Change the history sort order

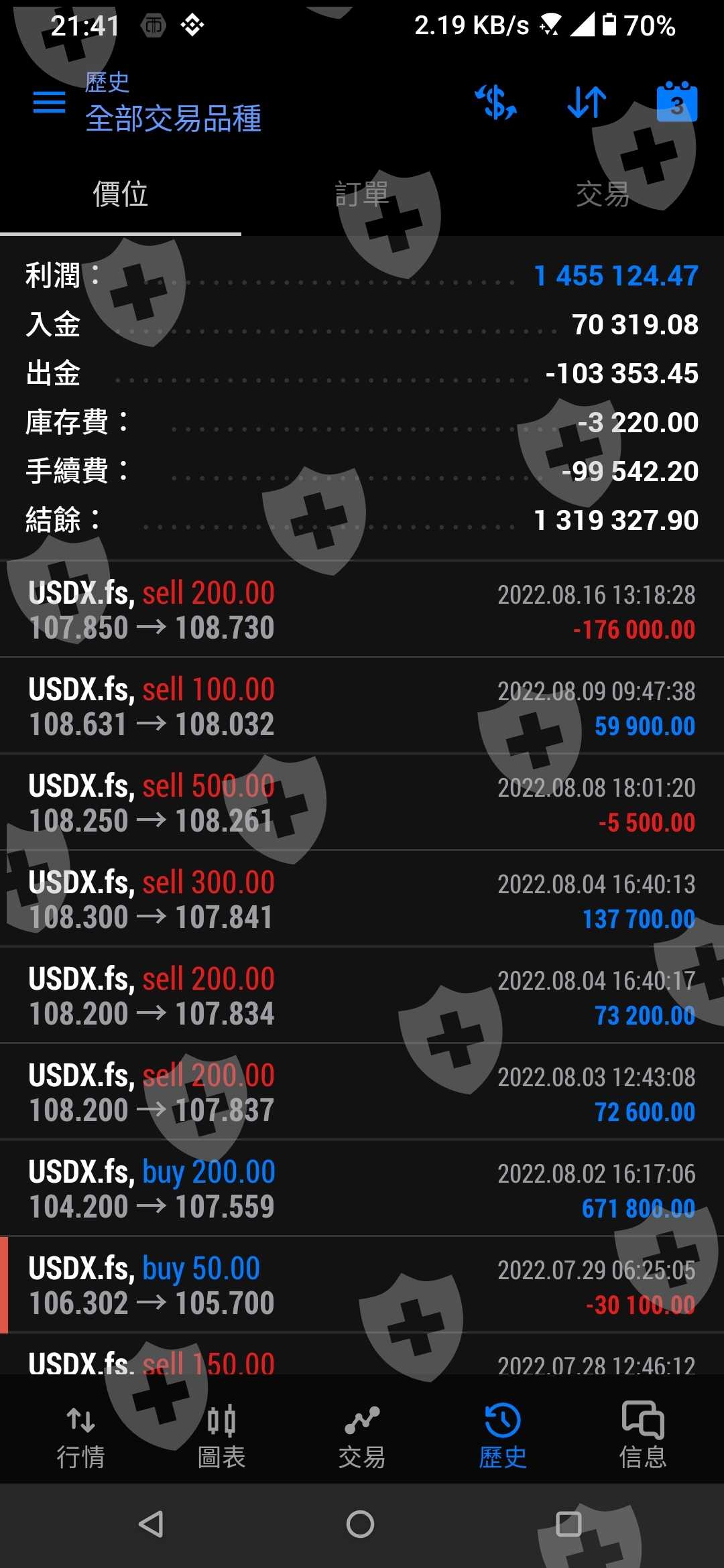click(x=587, y=103)
